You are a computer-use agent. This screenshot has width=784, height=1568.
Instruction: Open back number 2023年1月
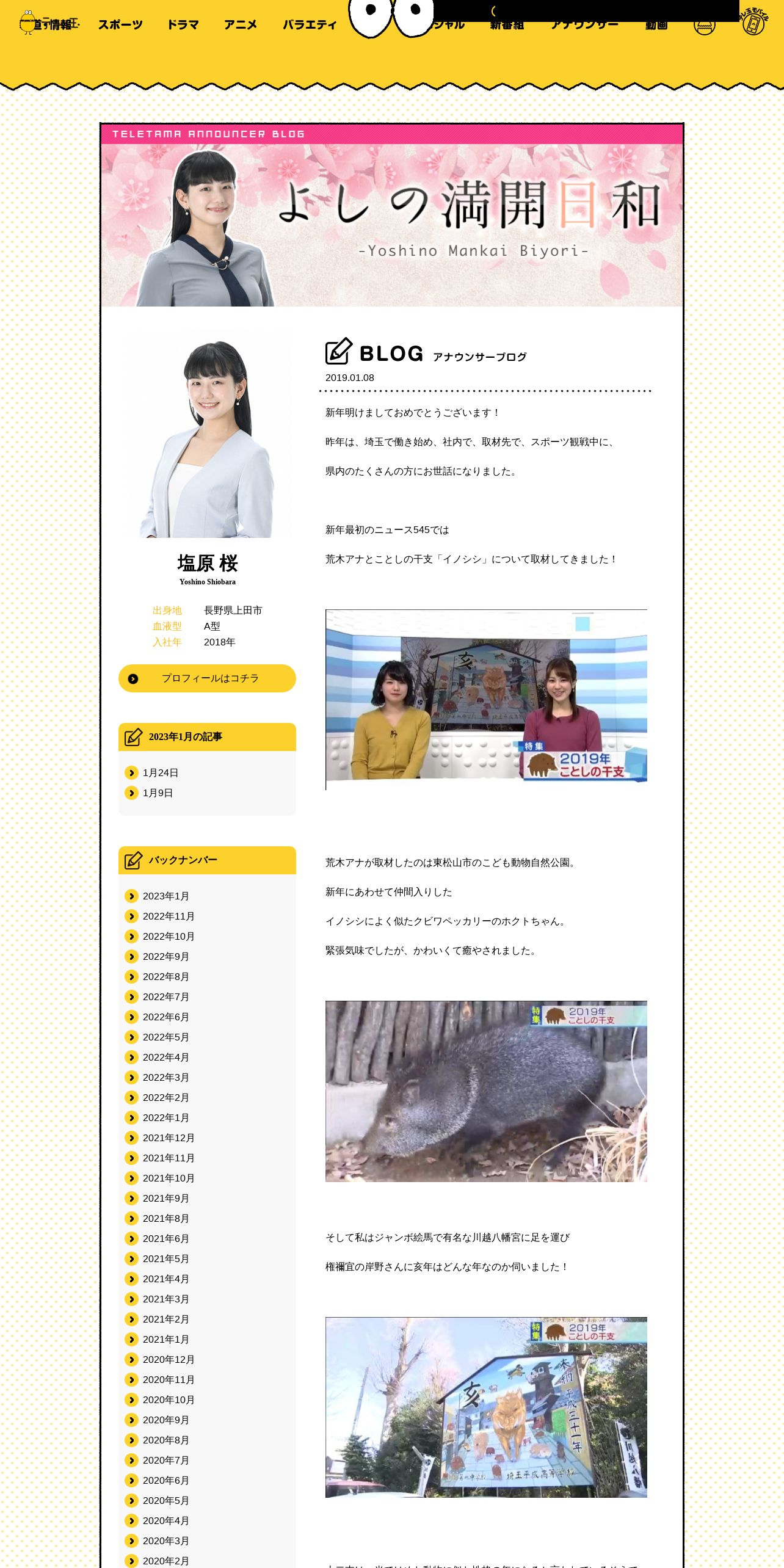point(165,896)
